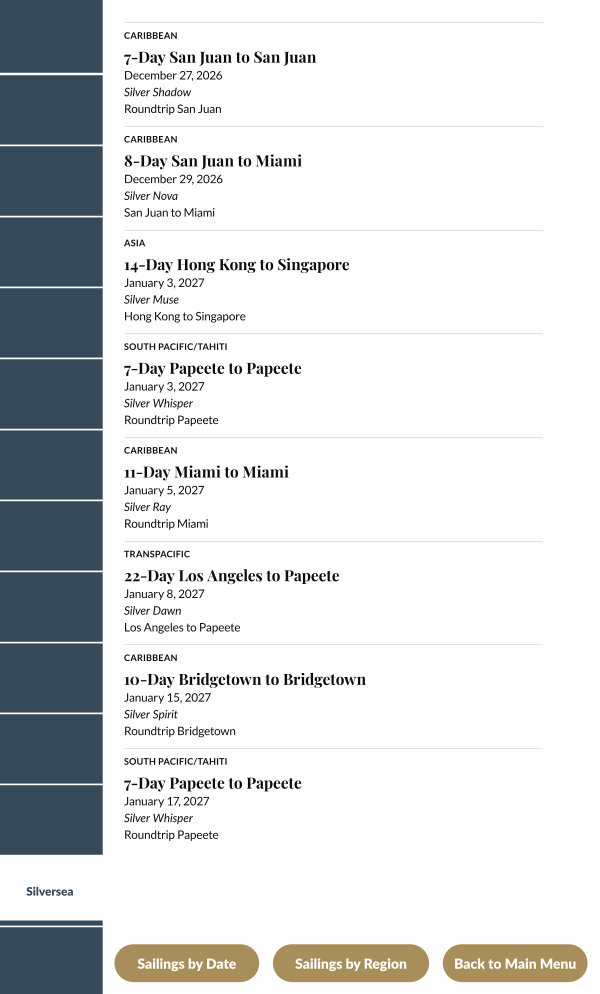View 14-Day Hong Kong to Singapore cruise
The image size is (600, 994).
[237, 265]
